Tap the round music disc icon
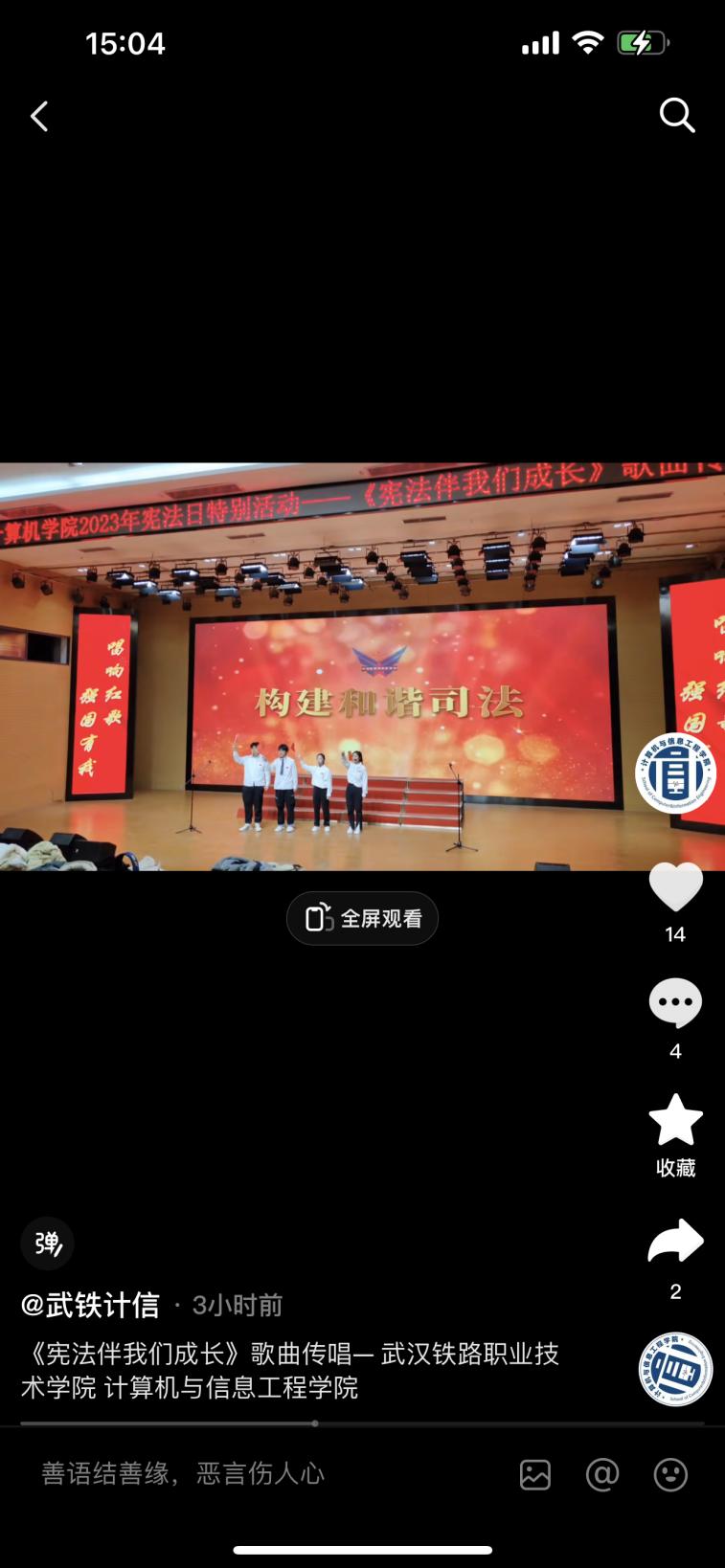 tap(675, 1369)
